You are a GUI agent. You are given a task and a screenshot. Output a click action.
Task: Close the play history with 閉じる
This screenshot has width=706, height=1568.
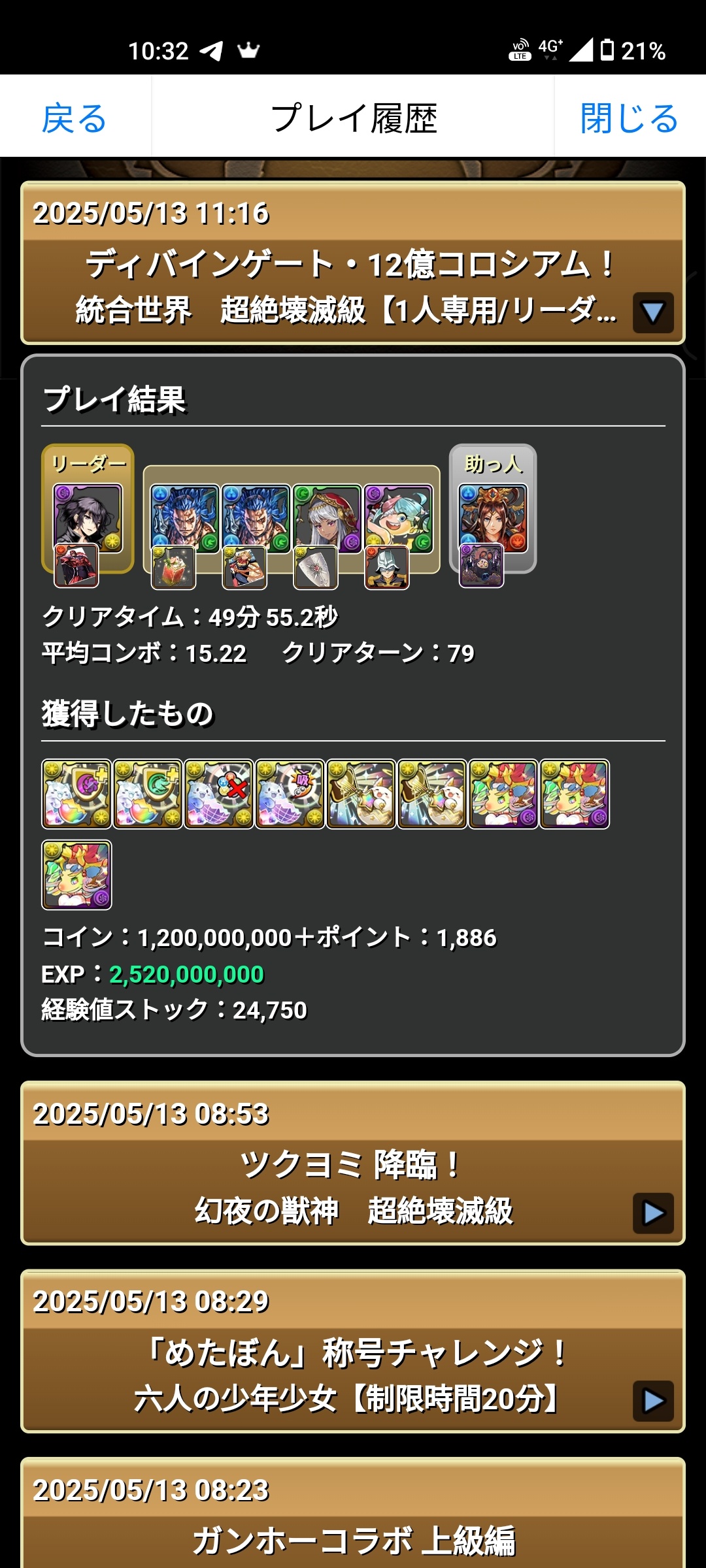pos(629,118)
